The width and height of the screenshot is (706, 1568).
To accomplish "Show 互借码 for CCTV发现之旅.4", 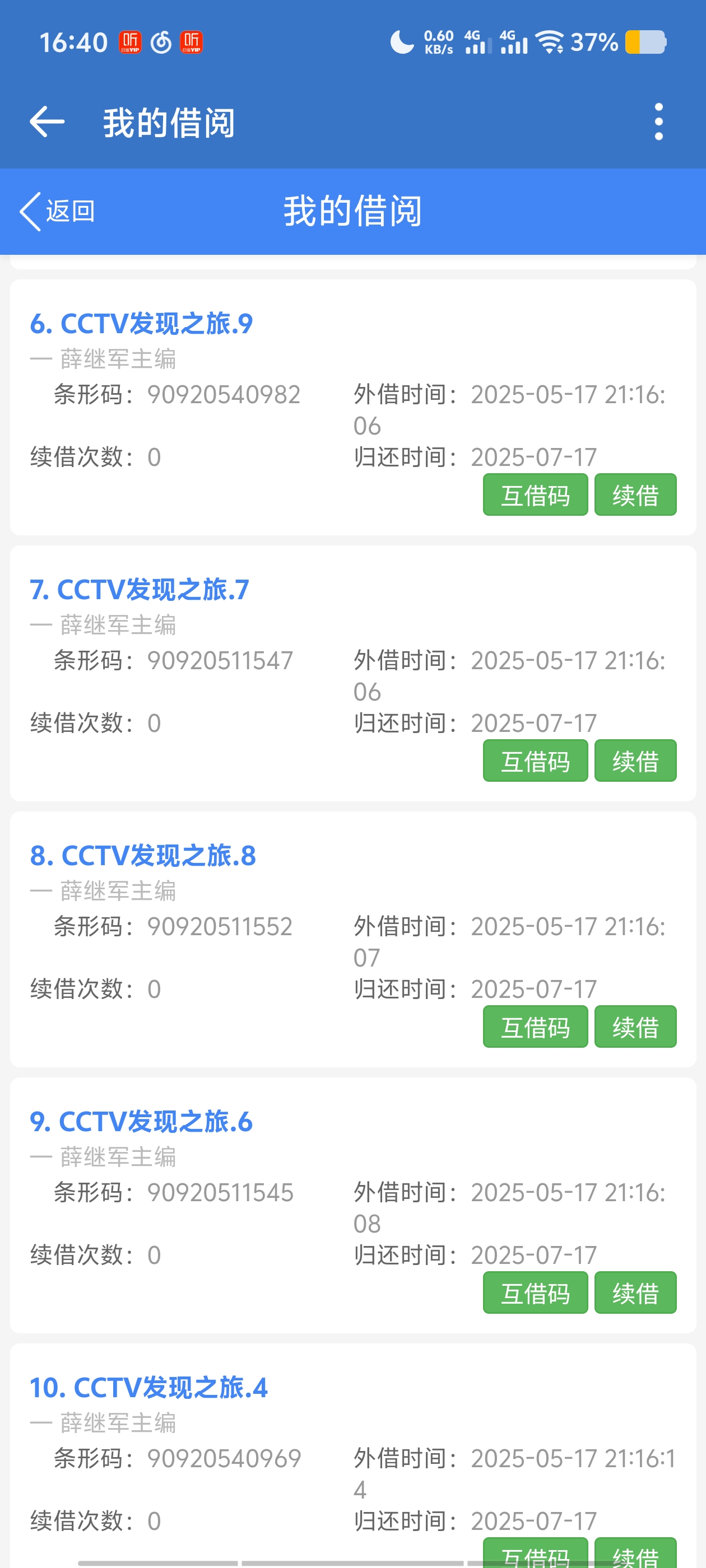I will coord(535,1553).
